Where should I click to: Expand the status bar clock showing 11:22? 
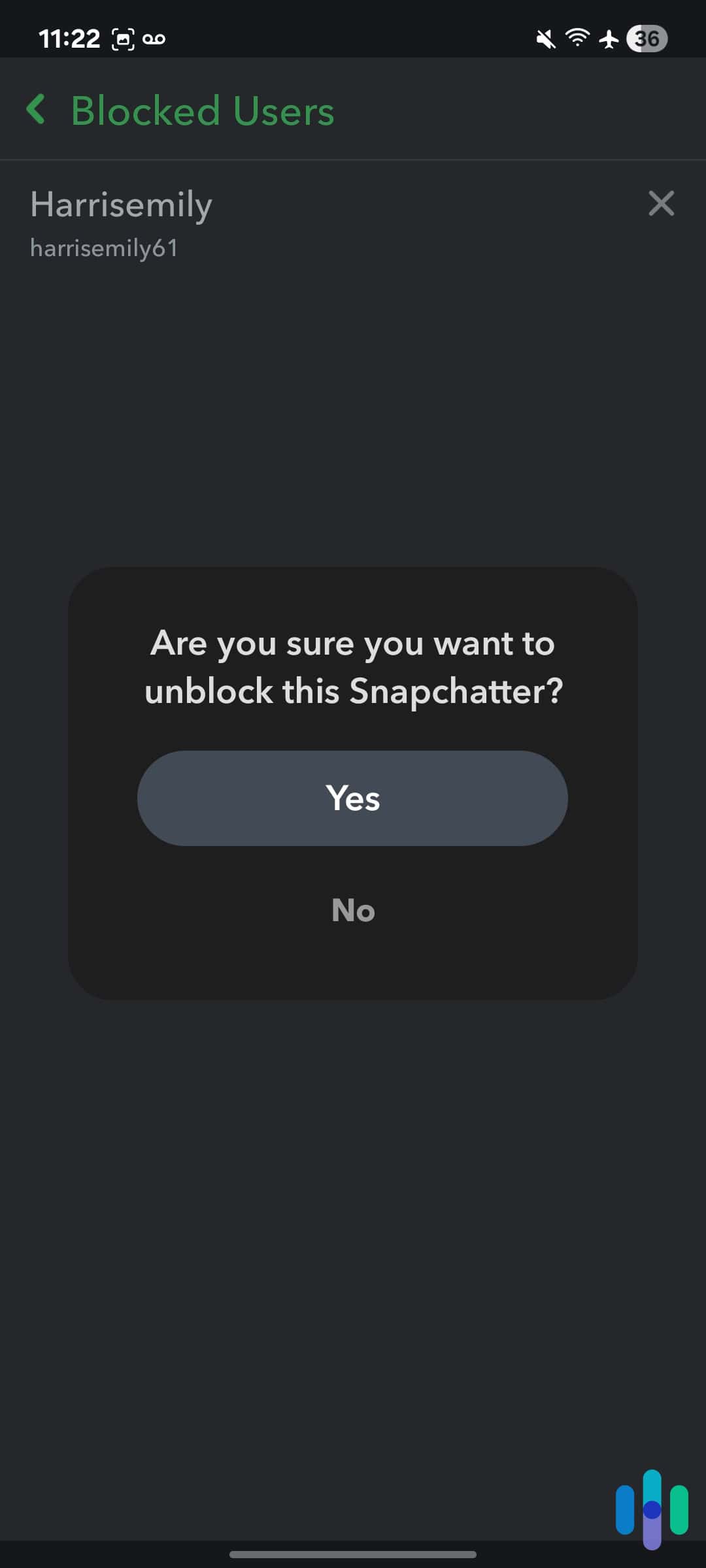click(x=69, y=37)
